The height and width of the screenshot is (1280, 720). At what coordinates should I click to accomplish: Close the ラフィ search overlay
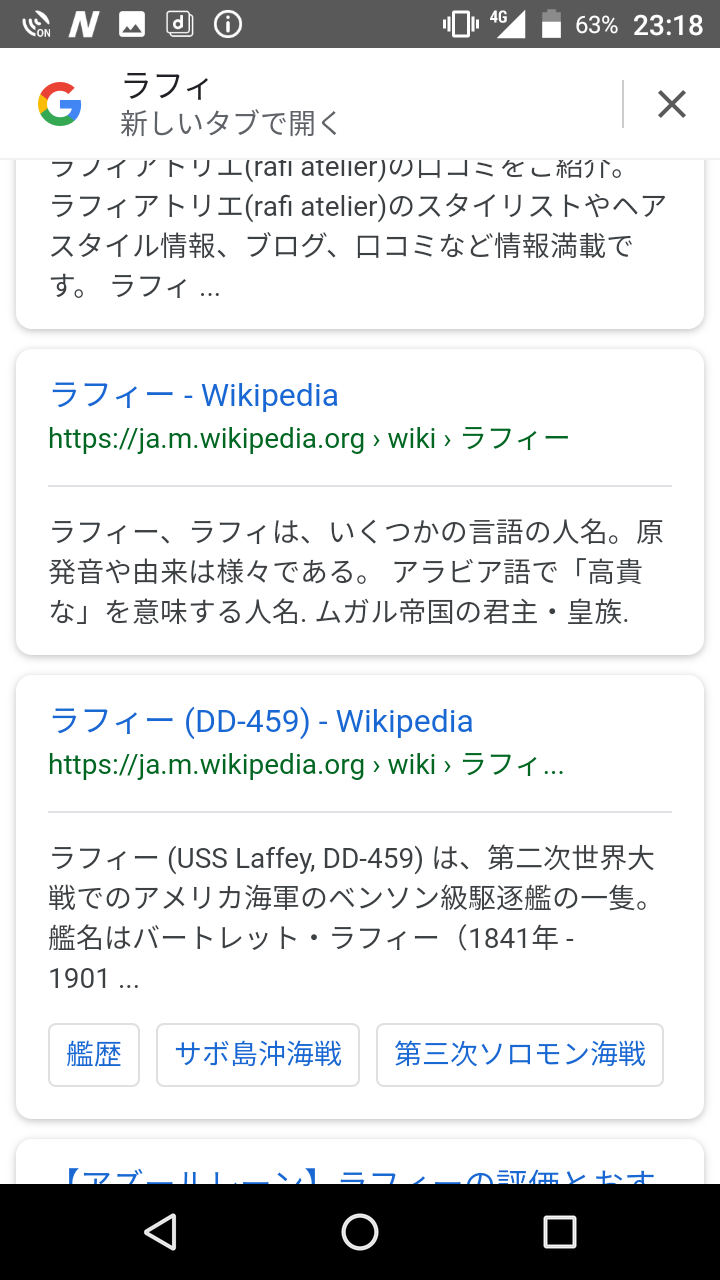[671, 104]
